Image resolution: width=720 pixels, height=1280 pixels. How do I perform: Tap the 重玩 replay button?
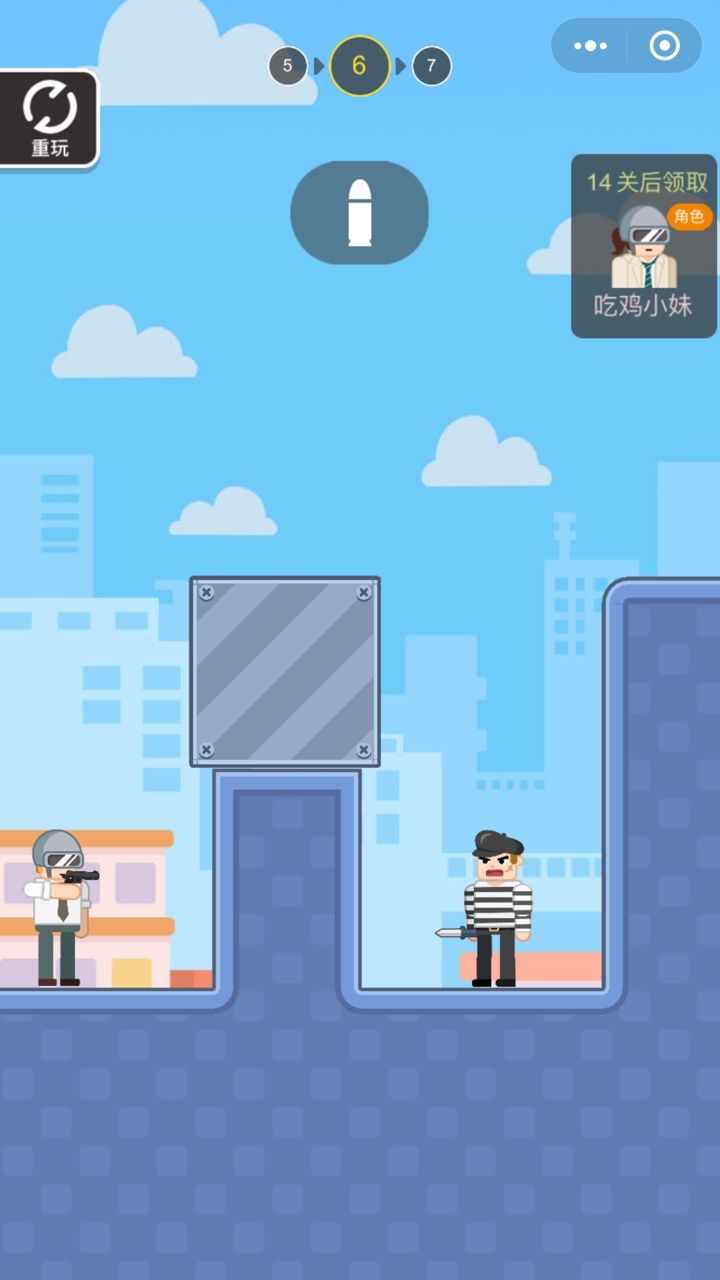pos(48,118)
